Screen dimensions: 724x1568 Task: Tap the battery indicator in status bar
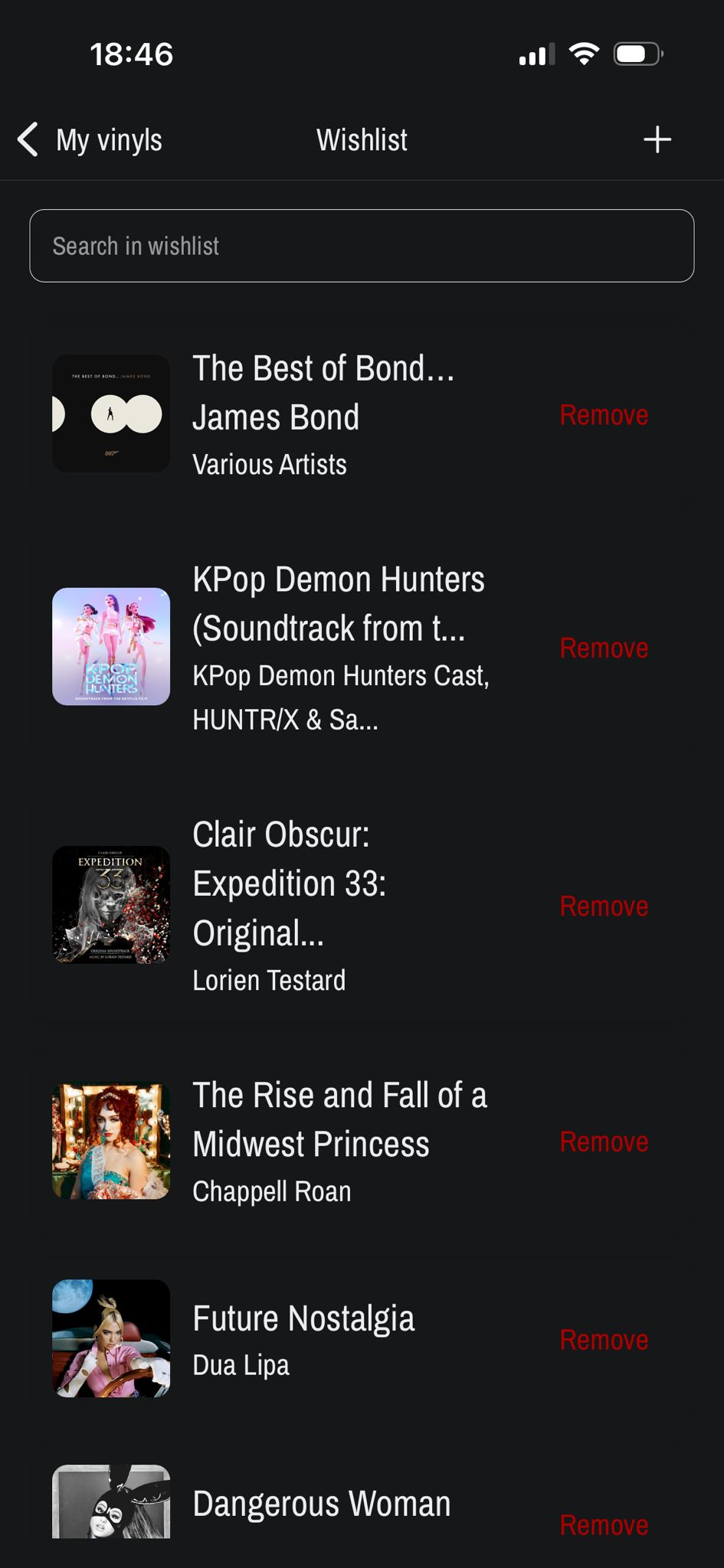tap(637, 53)
